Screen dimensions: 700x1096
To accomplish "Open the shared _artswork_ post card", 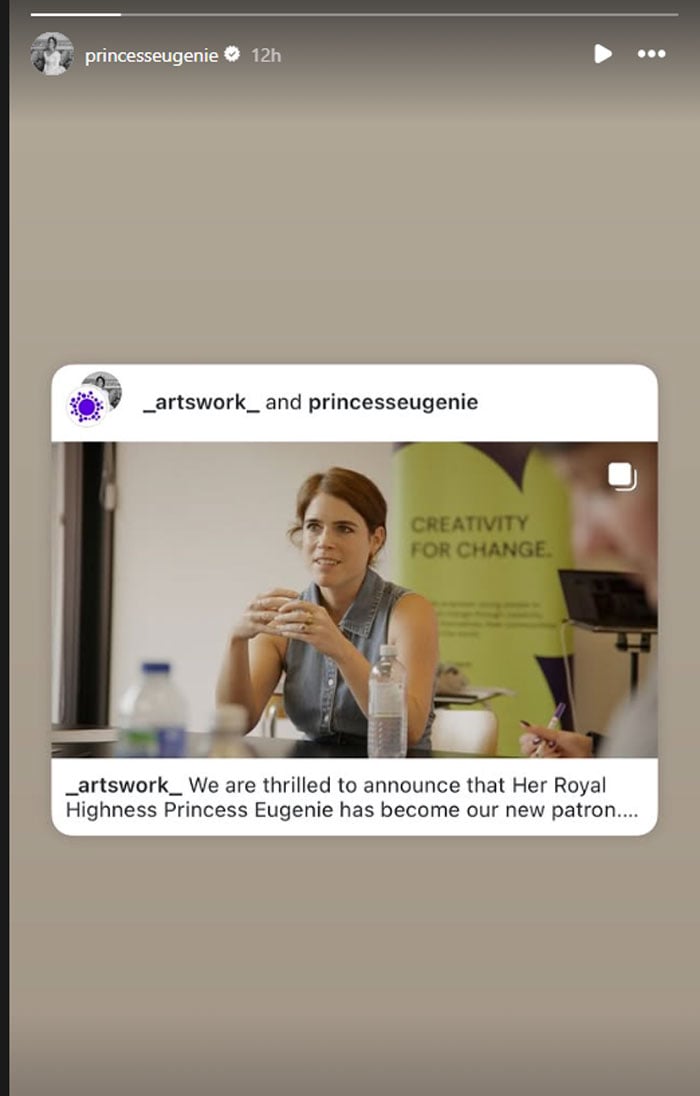I will pos(355,599).
